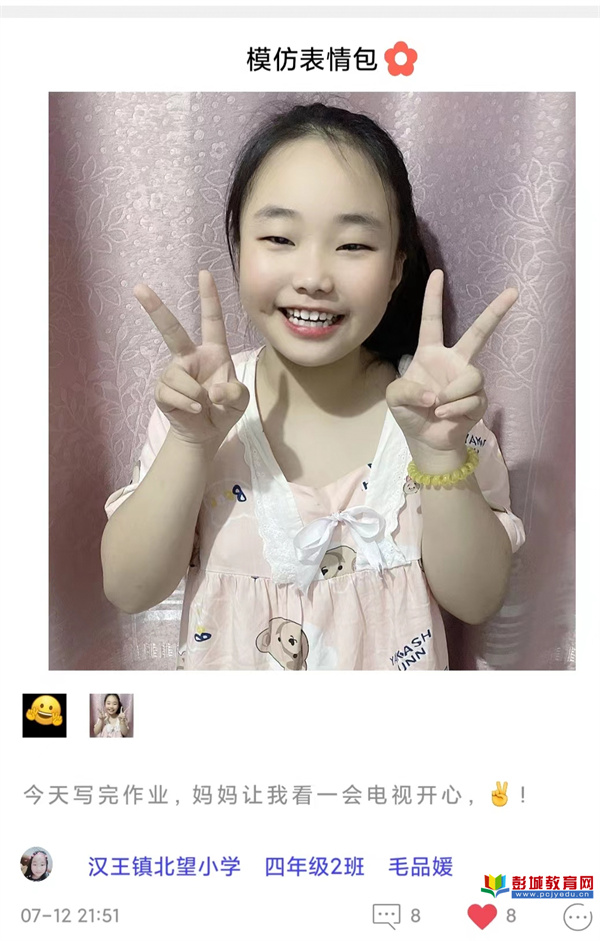The height and width of the screenshot is (941, 600).
Task: Open the large girl photo in the post
Action: coord(311,380)
